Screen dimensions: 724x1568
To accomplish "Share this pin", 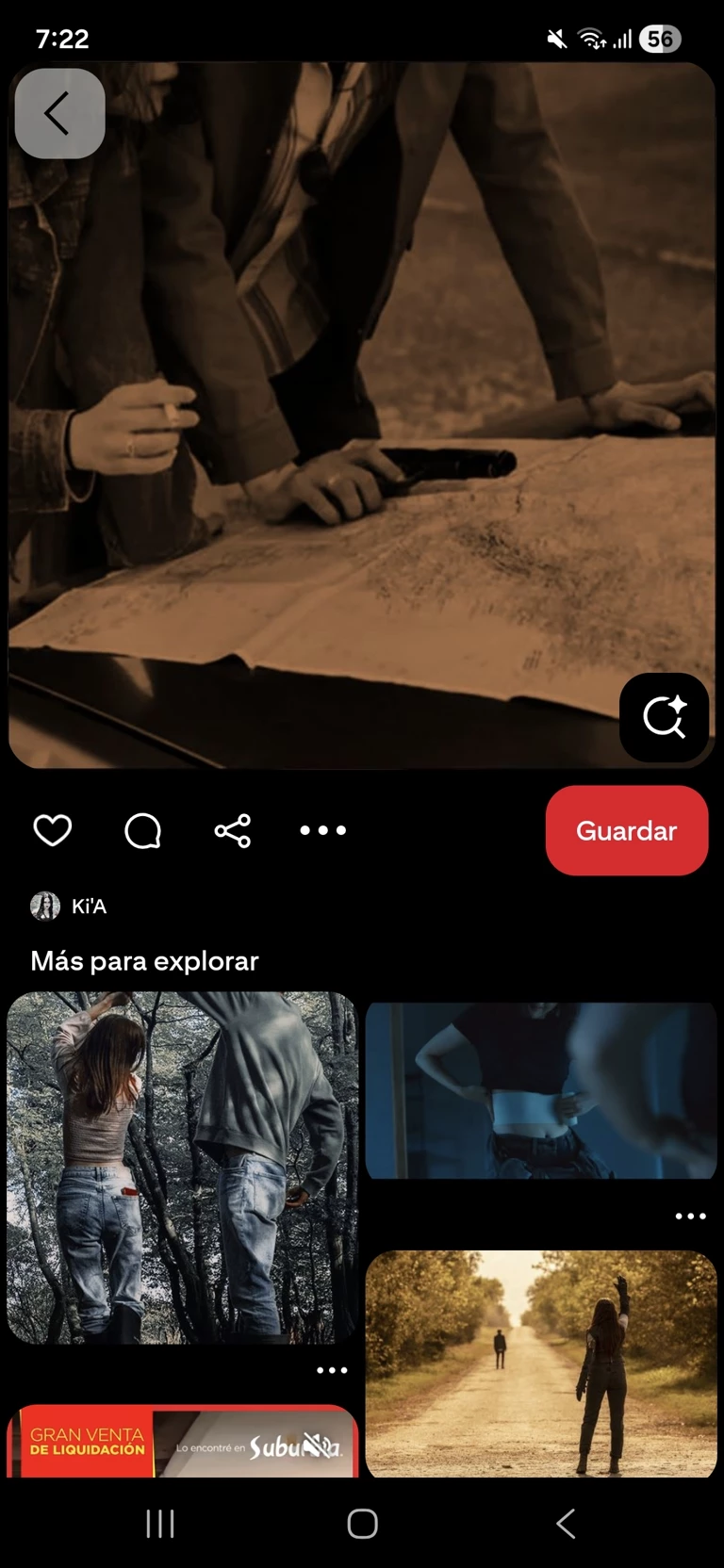I will pyautogui.click(x=233, y=831).
